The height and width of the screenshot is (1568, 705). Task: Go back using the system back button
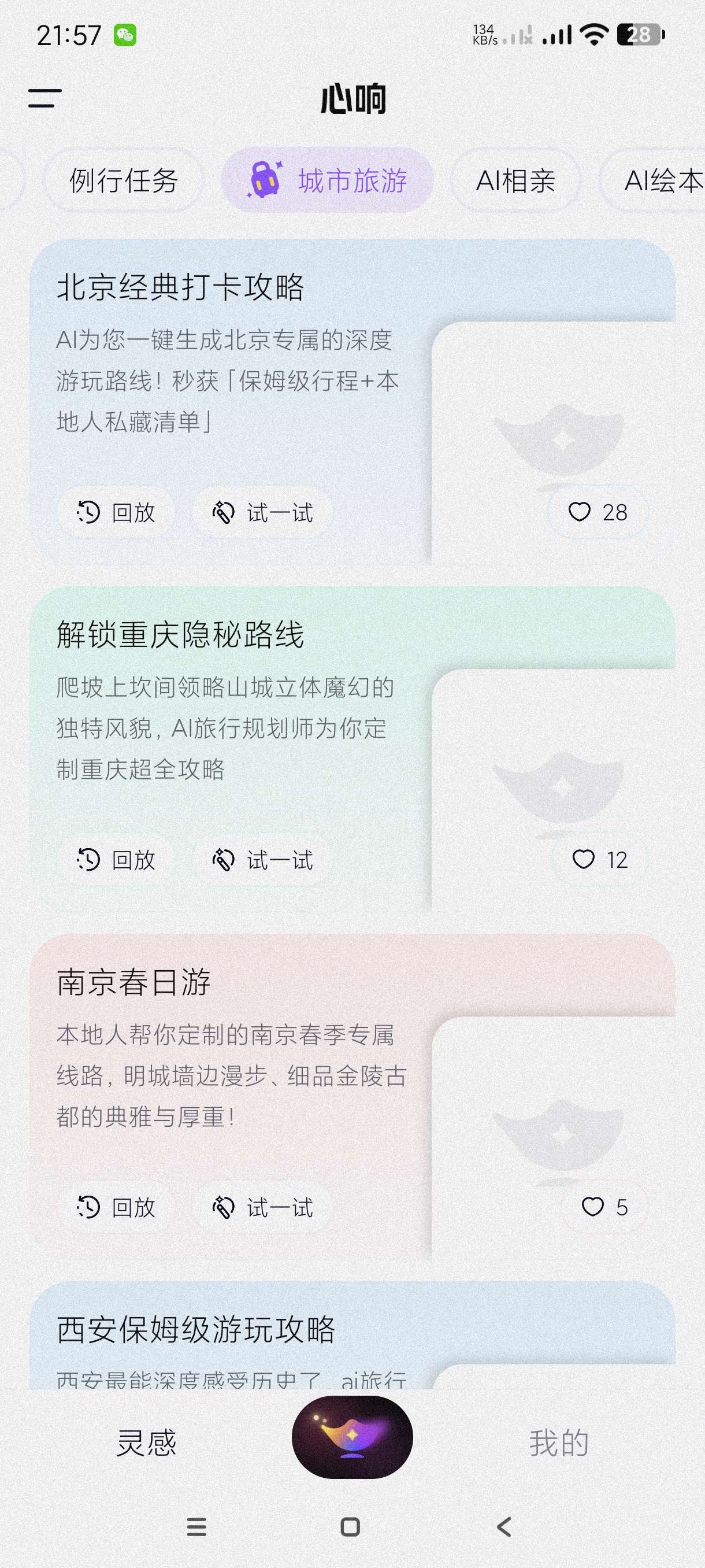pyautogui.click(x=504, y=1526)
